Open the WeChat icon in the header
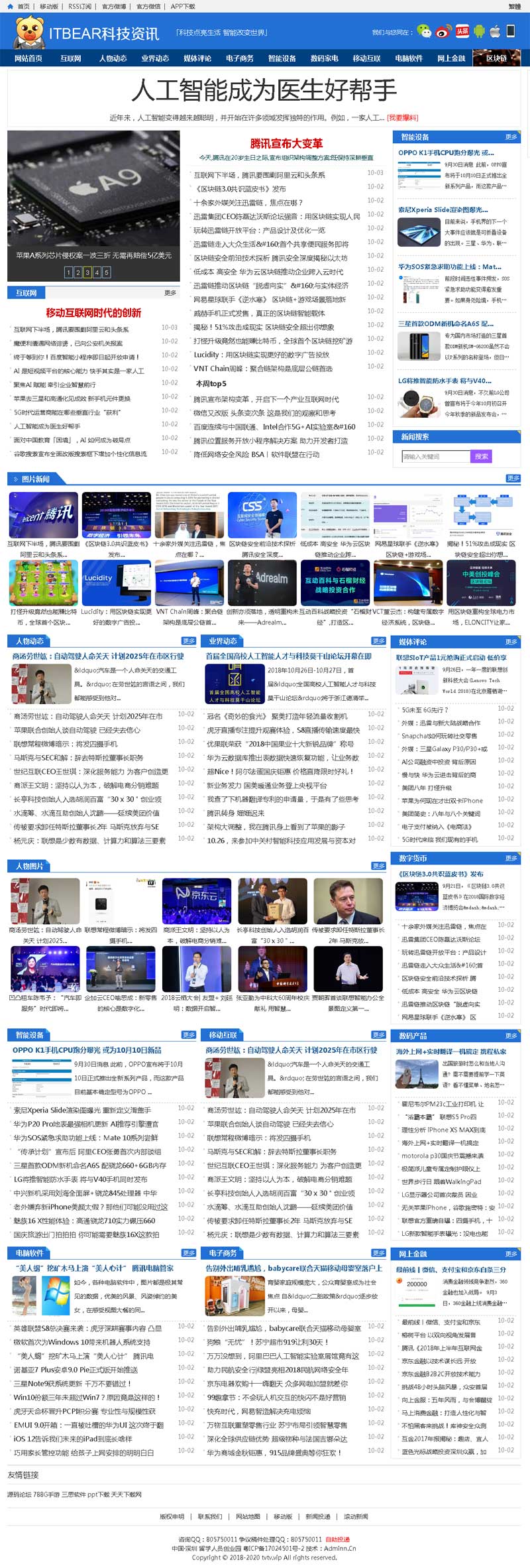The width and height of the screenshot is (530, 1568). [425, 31]
